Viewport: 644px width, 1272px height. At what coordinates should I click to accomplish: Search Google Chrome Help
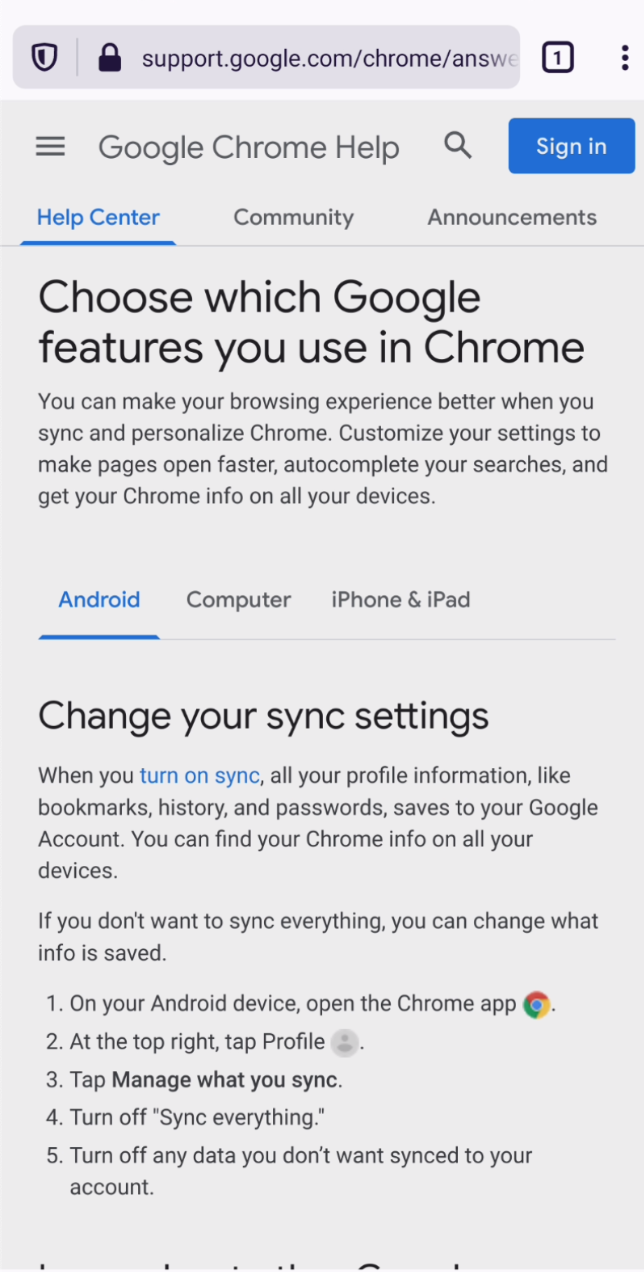(x=458, y=146)
